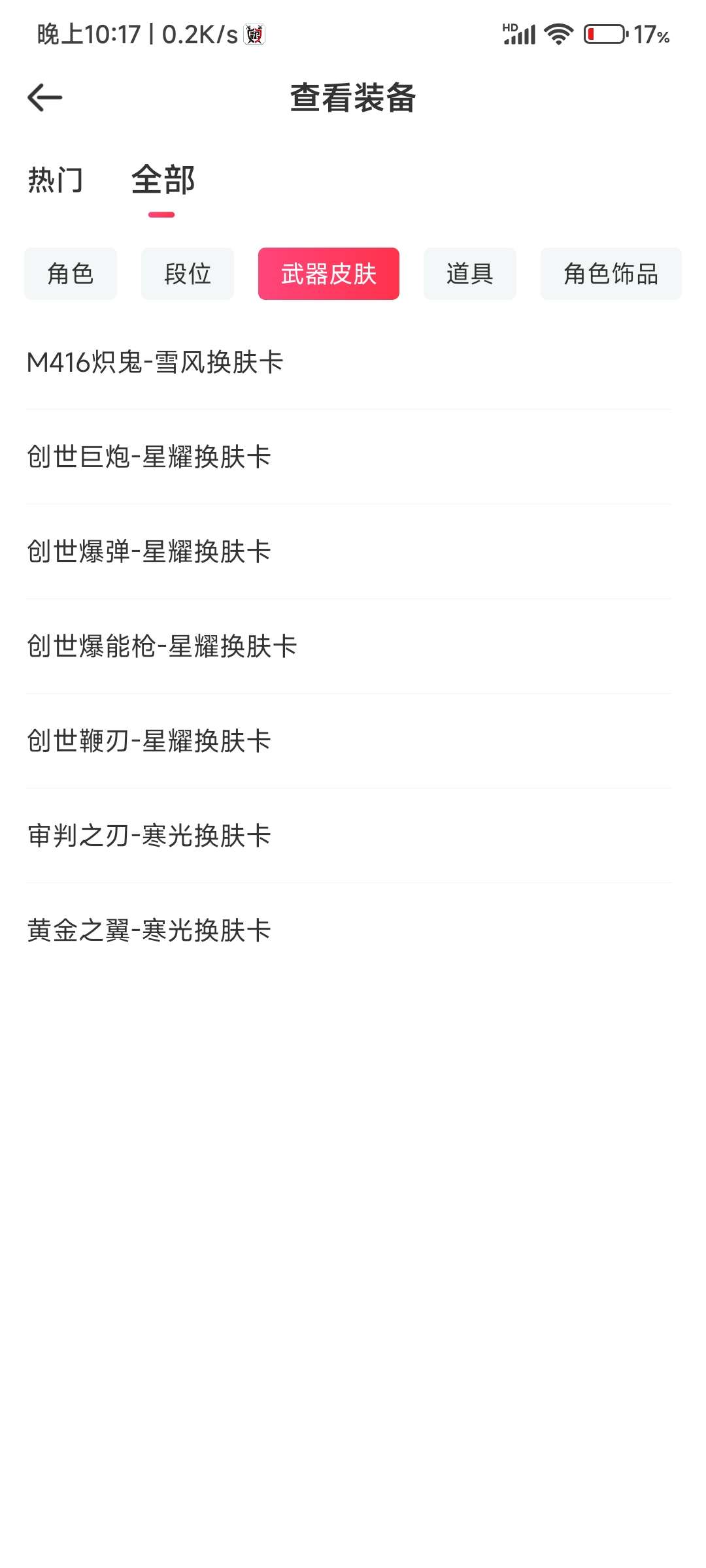Screen dimensions: 706x1568
Task: Select the 全部 tab
Action: tap(163, 180)
